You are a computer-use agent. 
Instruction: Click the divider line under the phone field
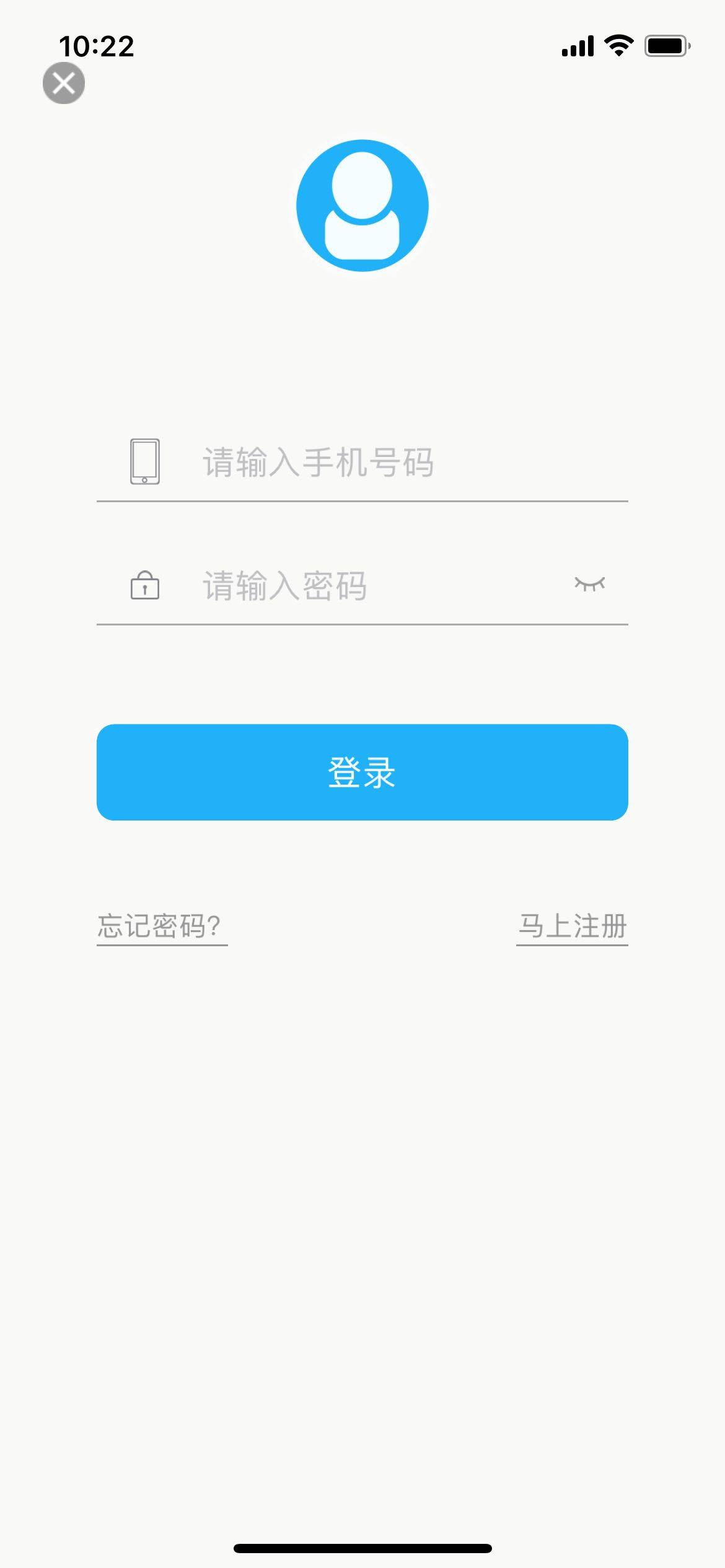362,503
